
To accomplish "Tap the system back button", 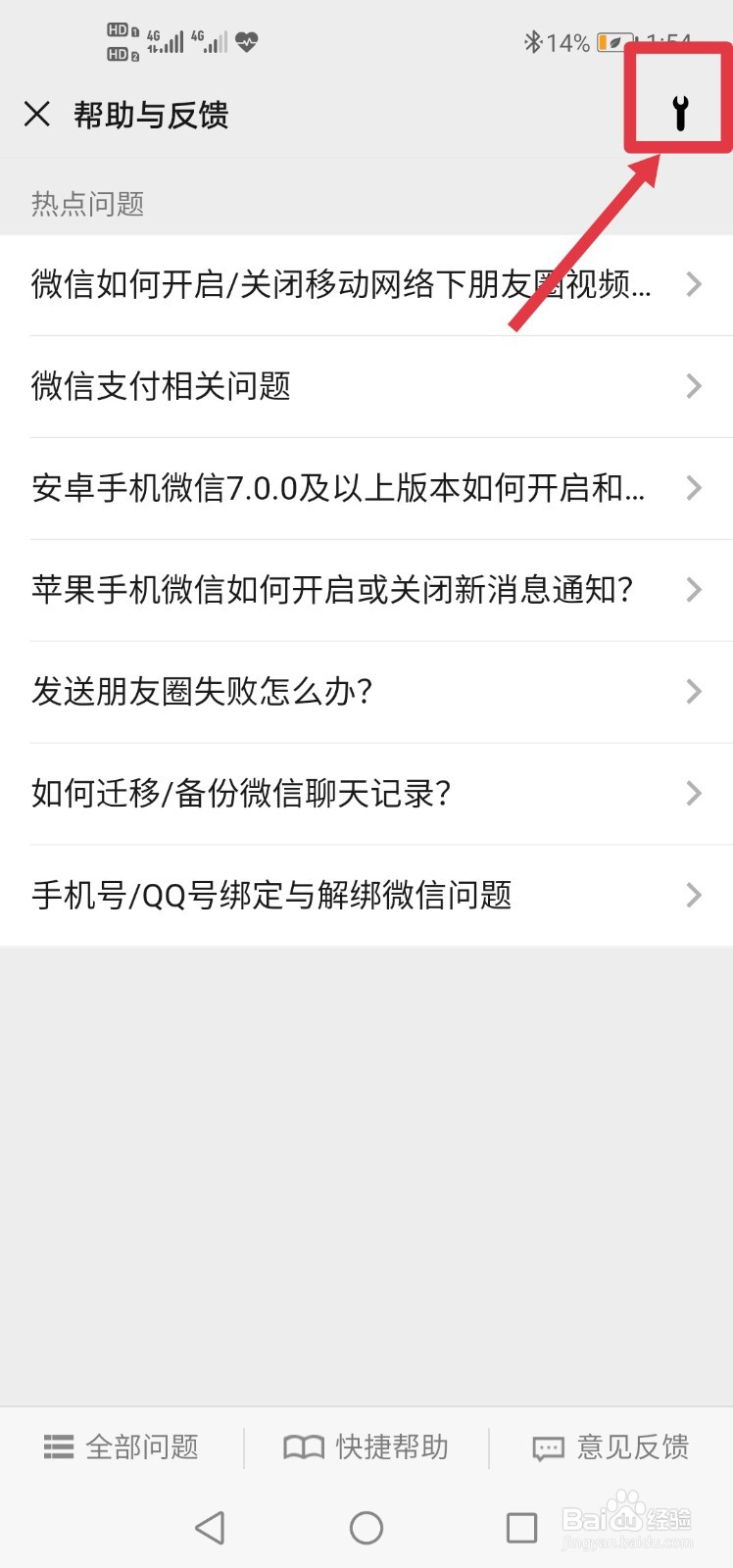I will pos(210,1527).
